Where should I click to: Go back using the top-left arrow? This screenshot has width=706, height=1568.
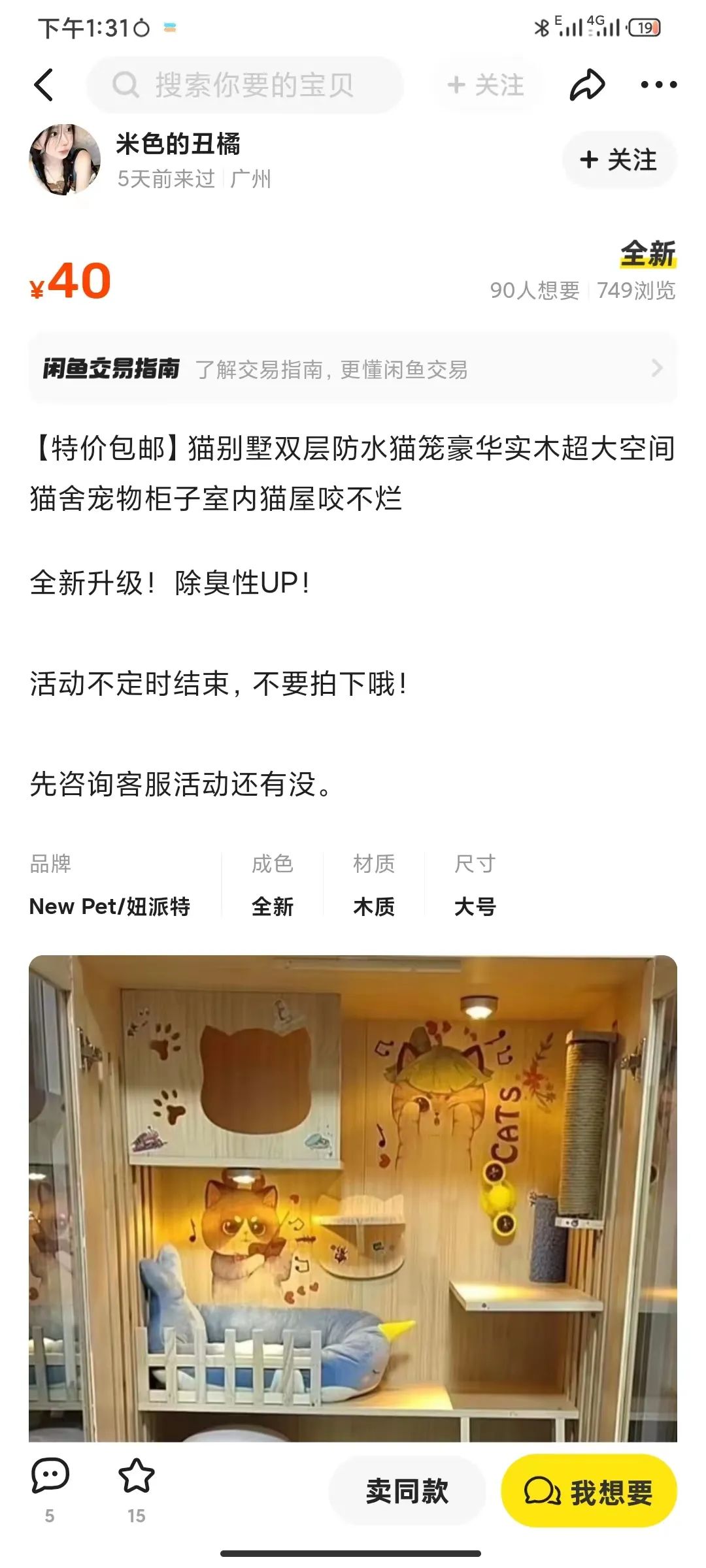[44, 85]
